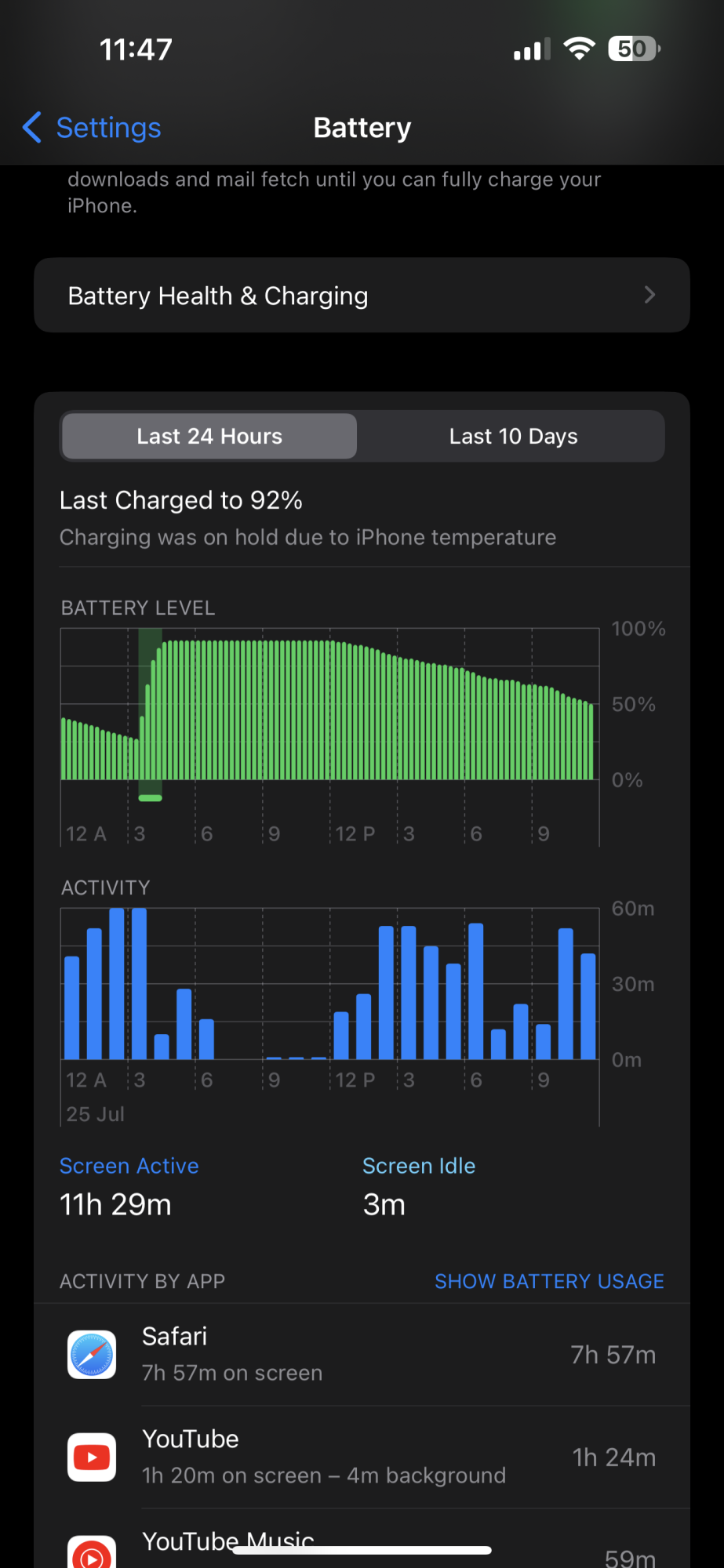724x1568 pixels.
Task: Open Safari activity row
Action: (362, 1355)
